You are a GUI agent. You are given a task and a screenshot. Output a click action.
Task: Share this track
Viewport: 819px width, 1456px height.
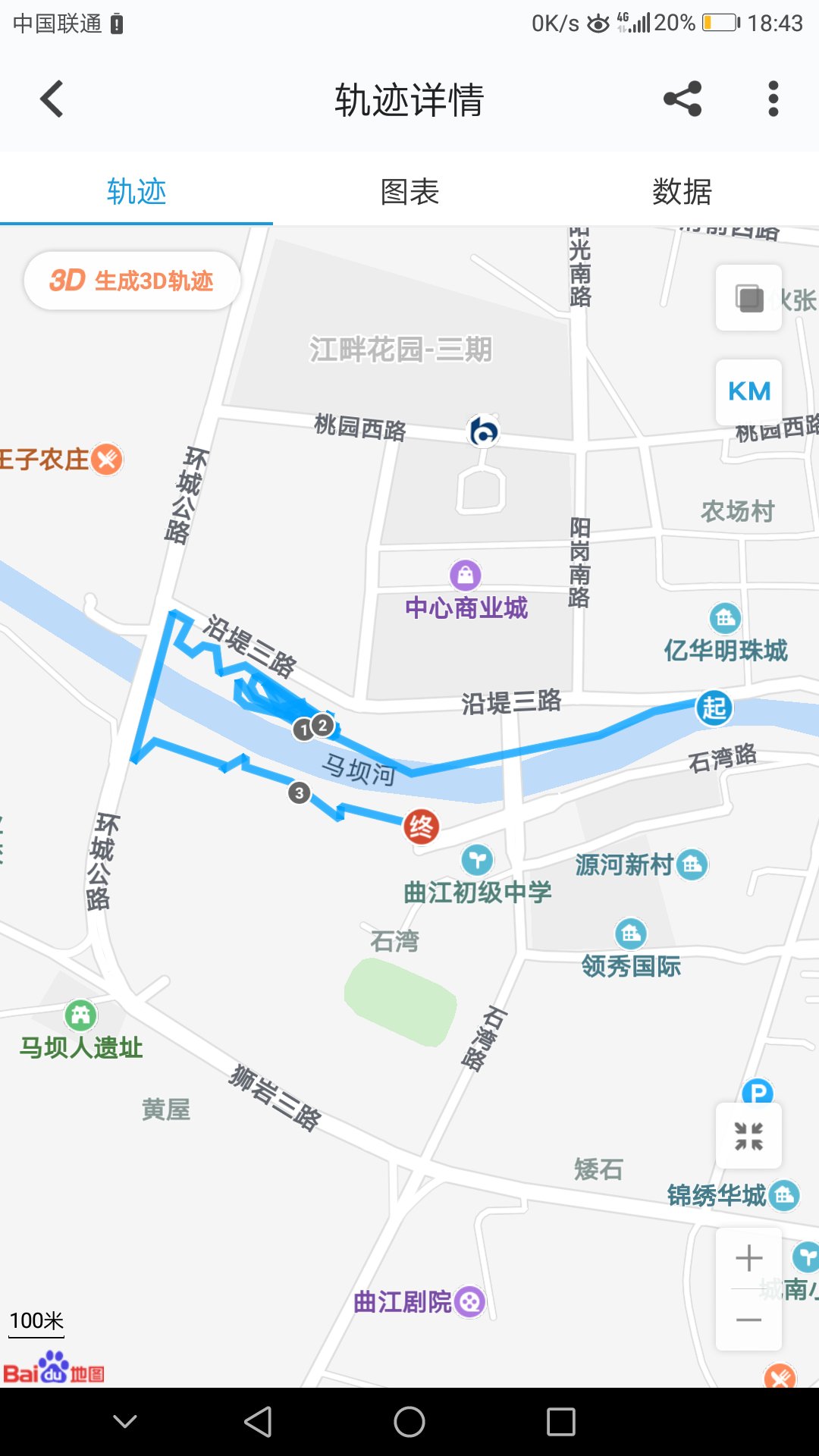[x=682, y=99]
